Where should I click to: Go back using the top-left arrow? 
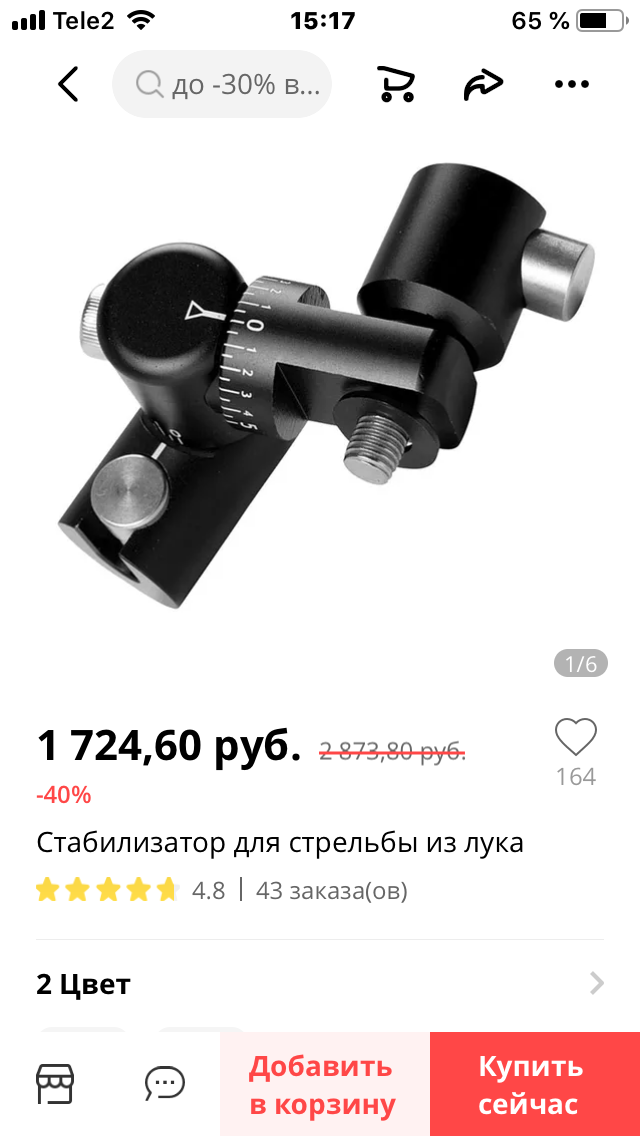pos(68,84)
